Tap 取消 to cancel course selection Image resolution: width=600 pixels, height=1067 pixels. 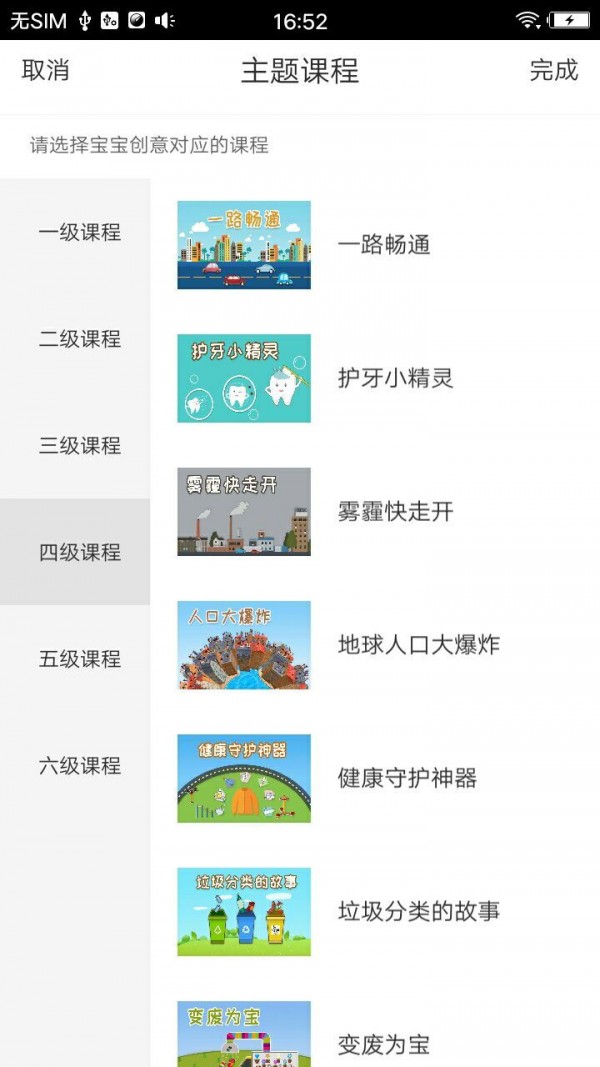tap(46, 71)
